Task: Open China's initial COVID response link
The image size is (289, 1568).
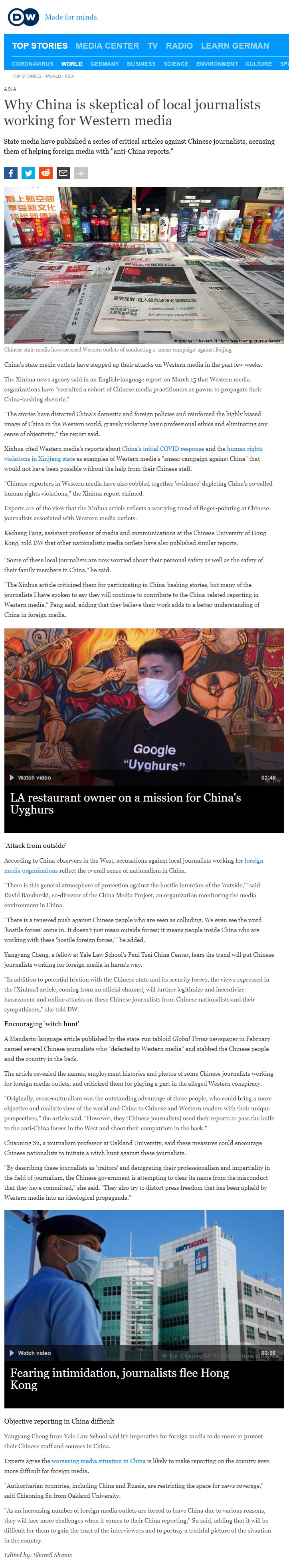Action: click(162, 448)
